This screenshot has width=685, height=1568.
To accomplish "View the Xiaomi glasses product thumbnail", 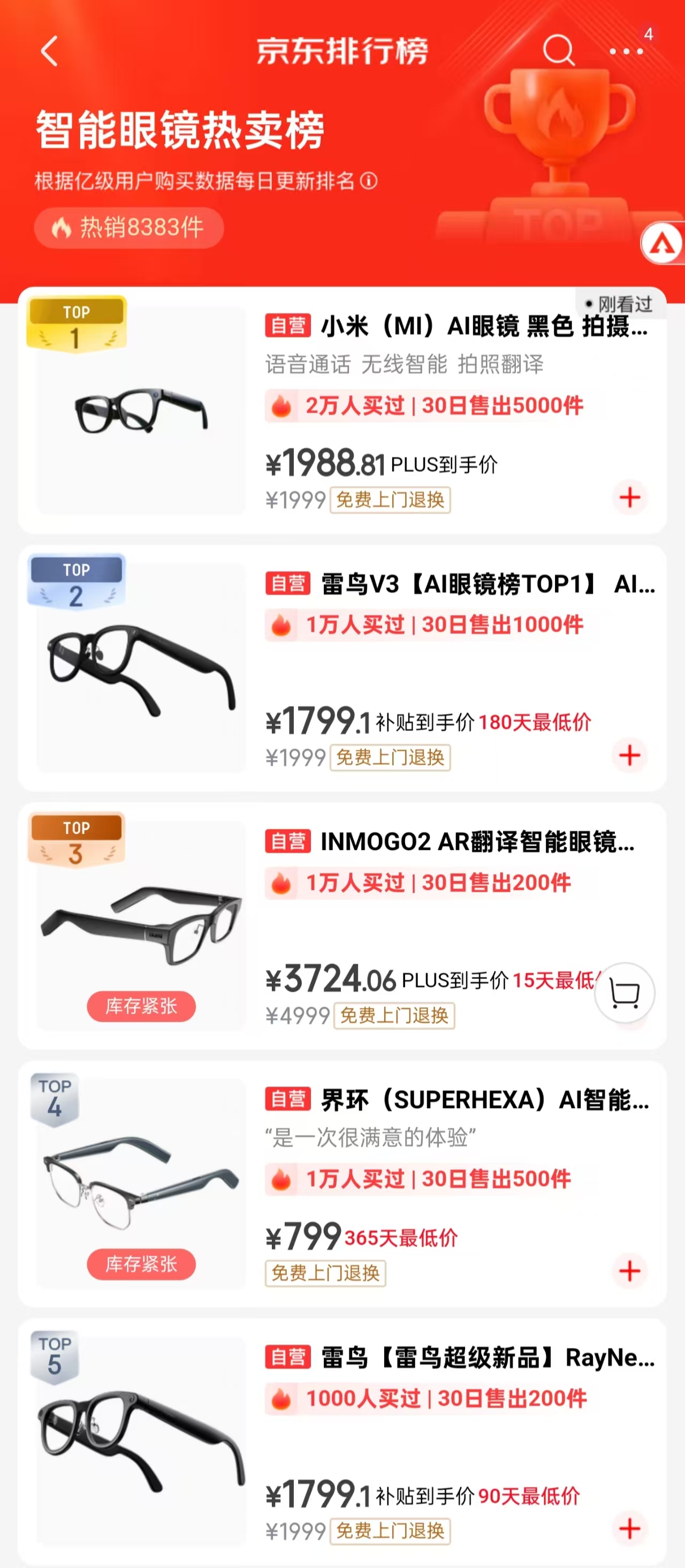I will point(141,411).
